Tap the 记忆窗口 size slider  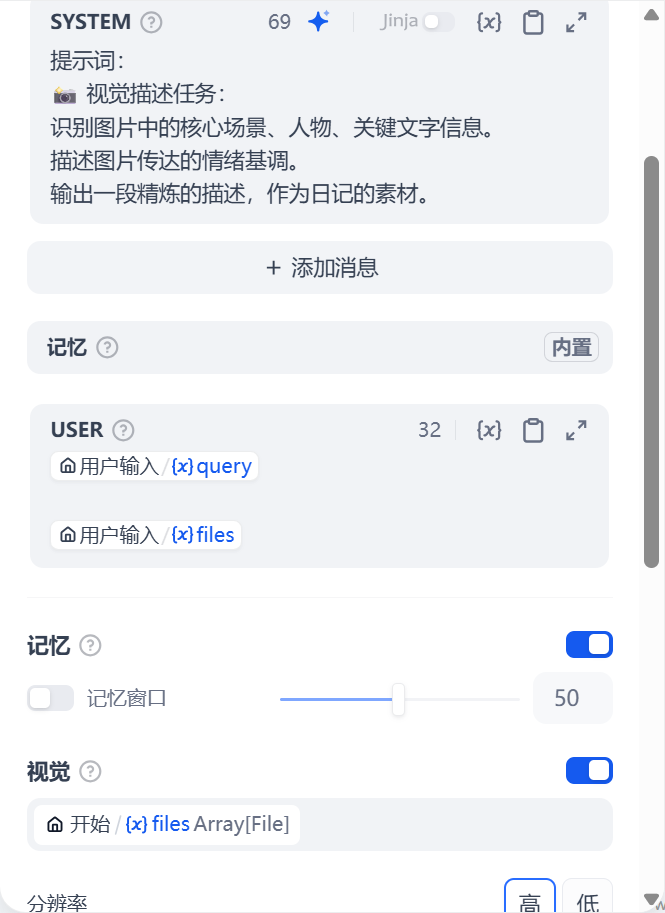click(x=398, y=699)
